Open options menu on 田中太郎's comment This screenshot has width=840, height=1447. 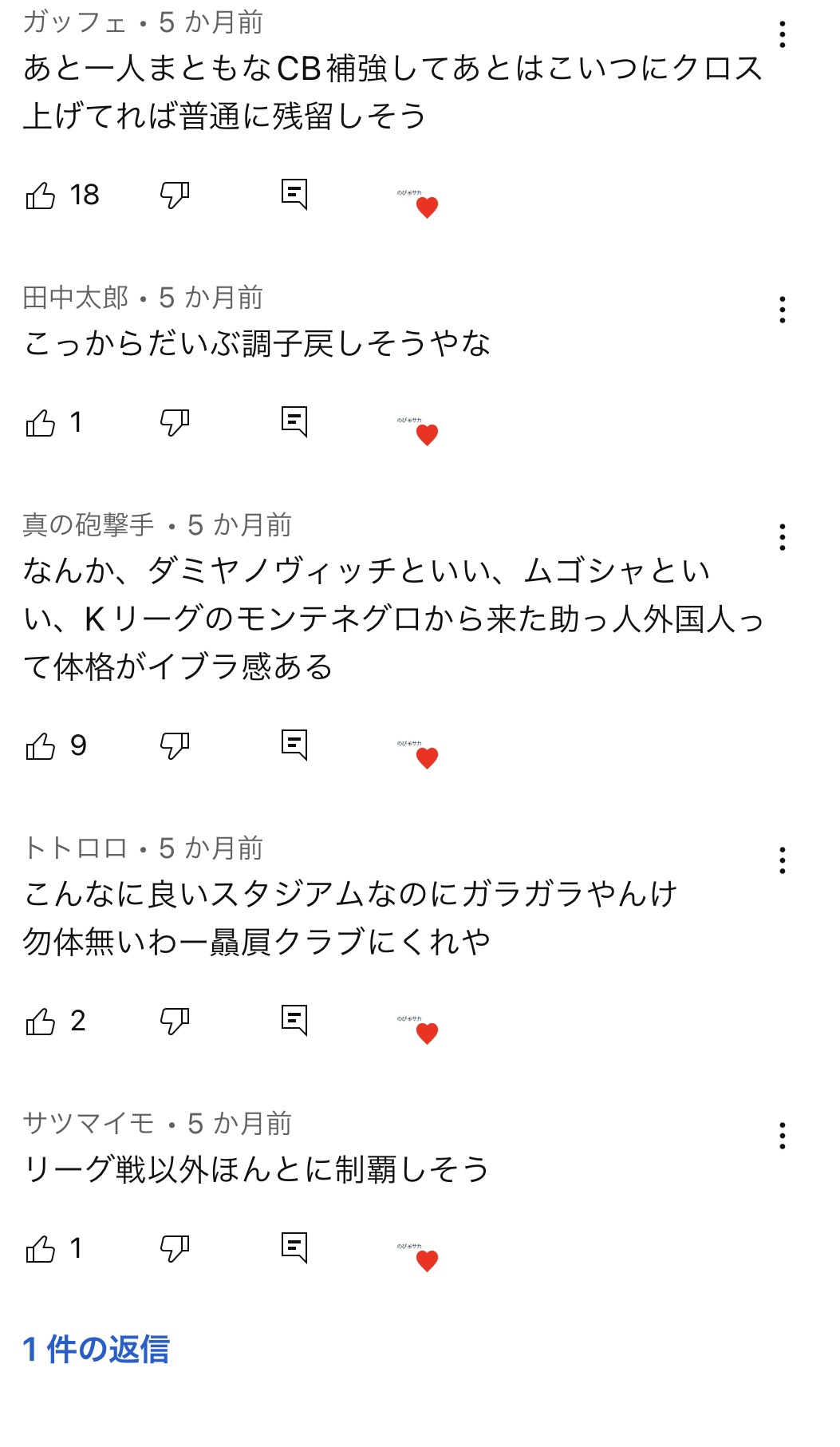783,310
